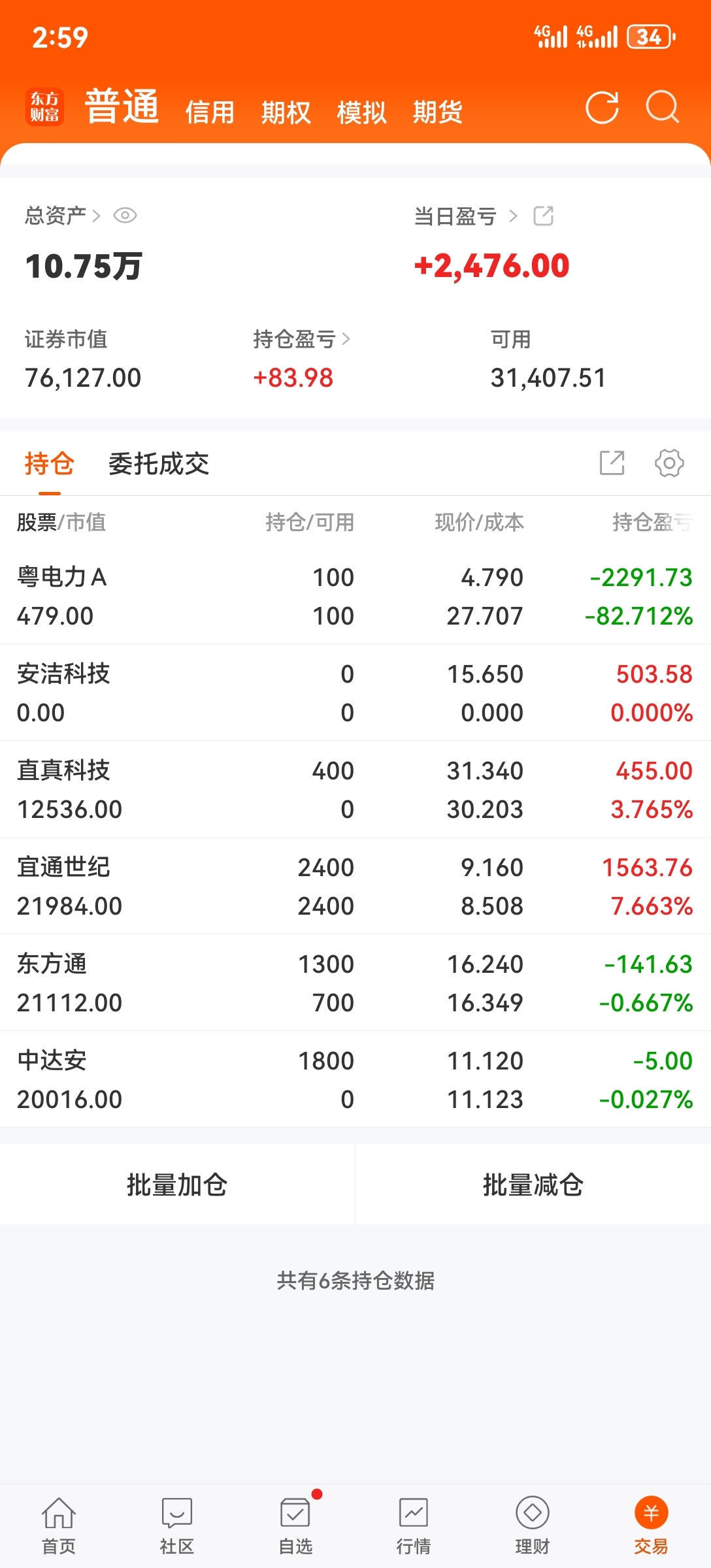711x1568 pixels.
Task: Open the export icon beside the gear
Action: [612, 463]
